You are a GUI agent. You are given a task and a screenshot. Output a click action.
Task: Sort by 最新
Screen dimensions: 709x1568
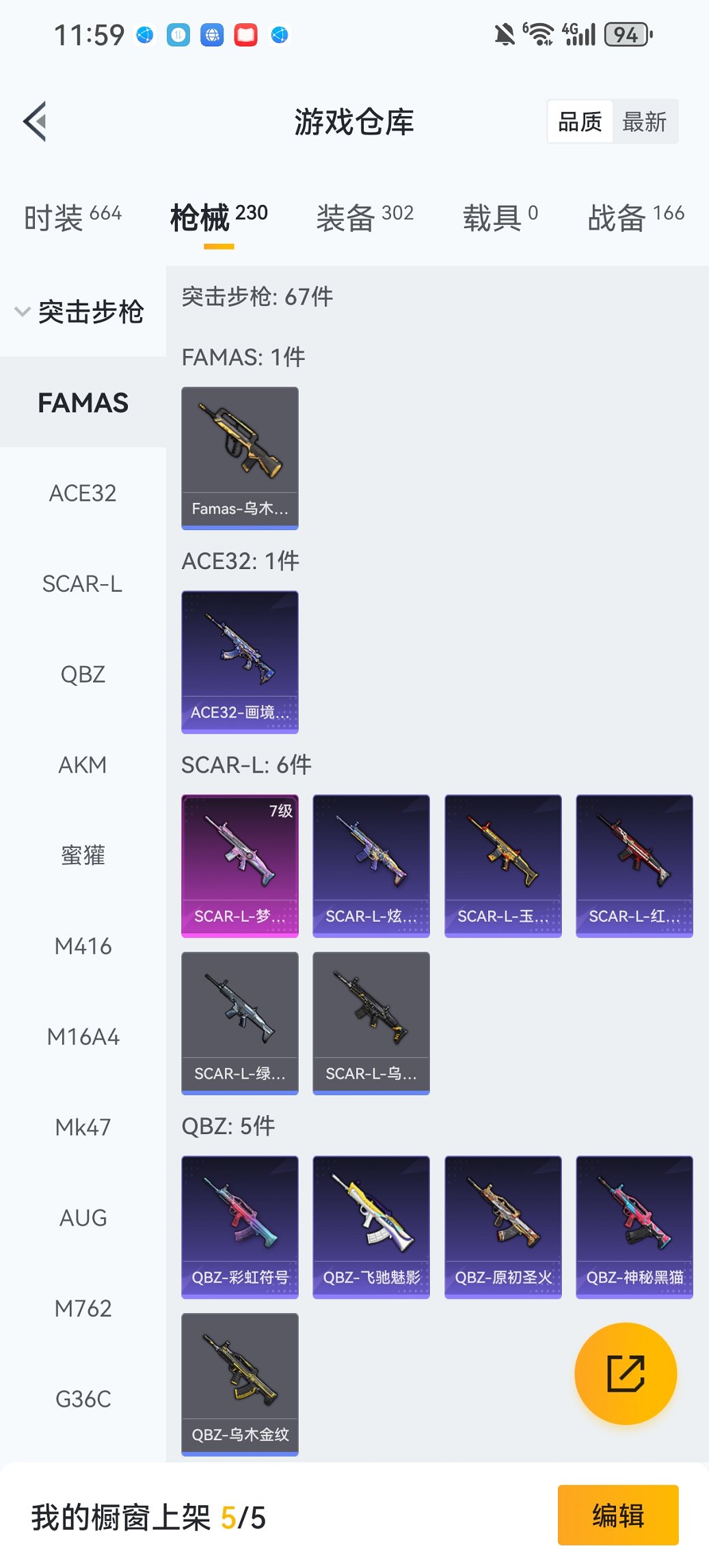[644, 122]
